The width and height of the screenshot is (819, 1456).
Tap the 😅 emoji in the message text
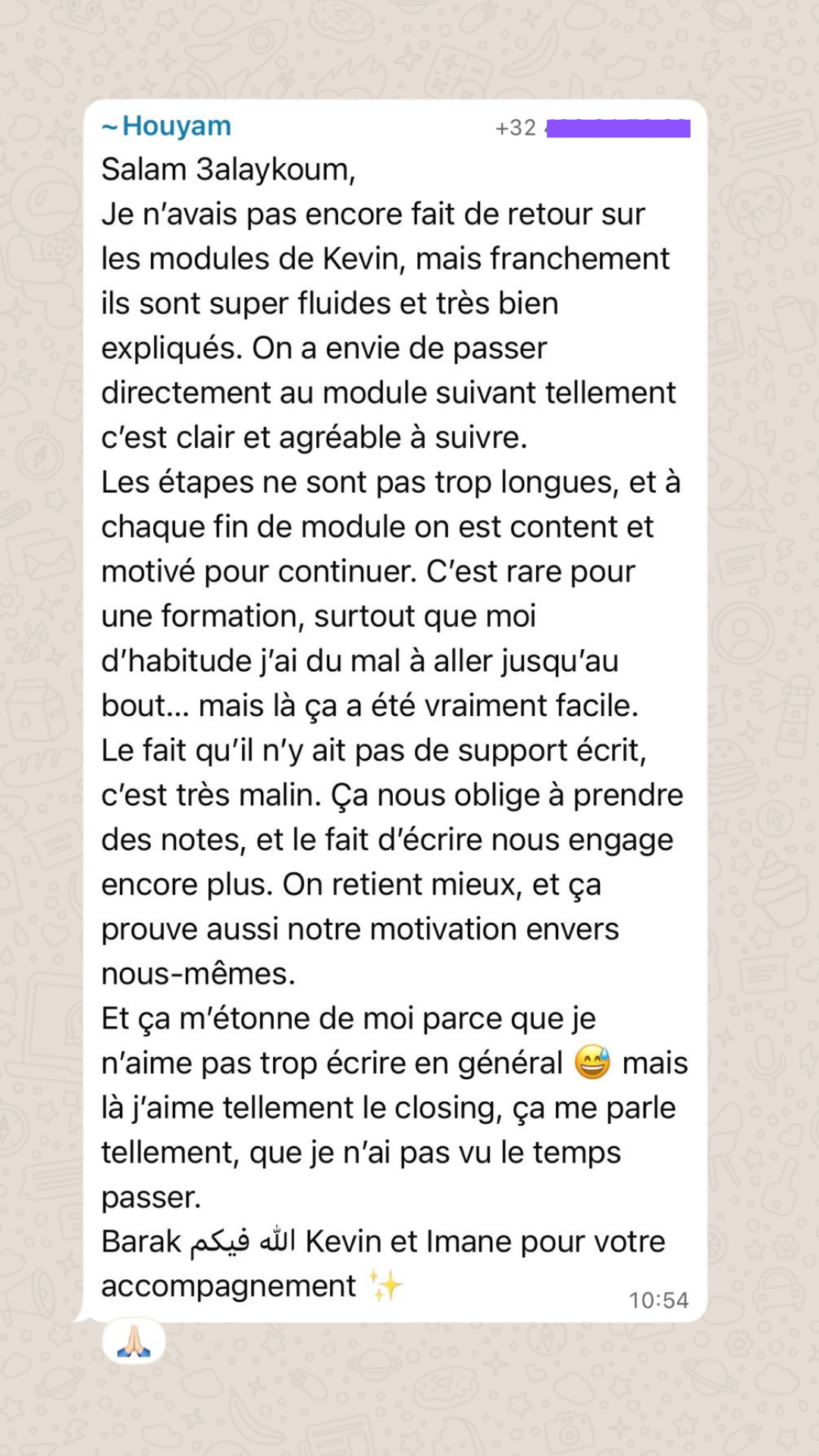tap(593, 1062)
